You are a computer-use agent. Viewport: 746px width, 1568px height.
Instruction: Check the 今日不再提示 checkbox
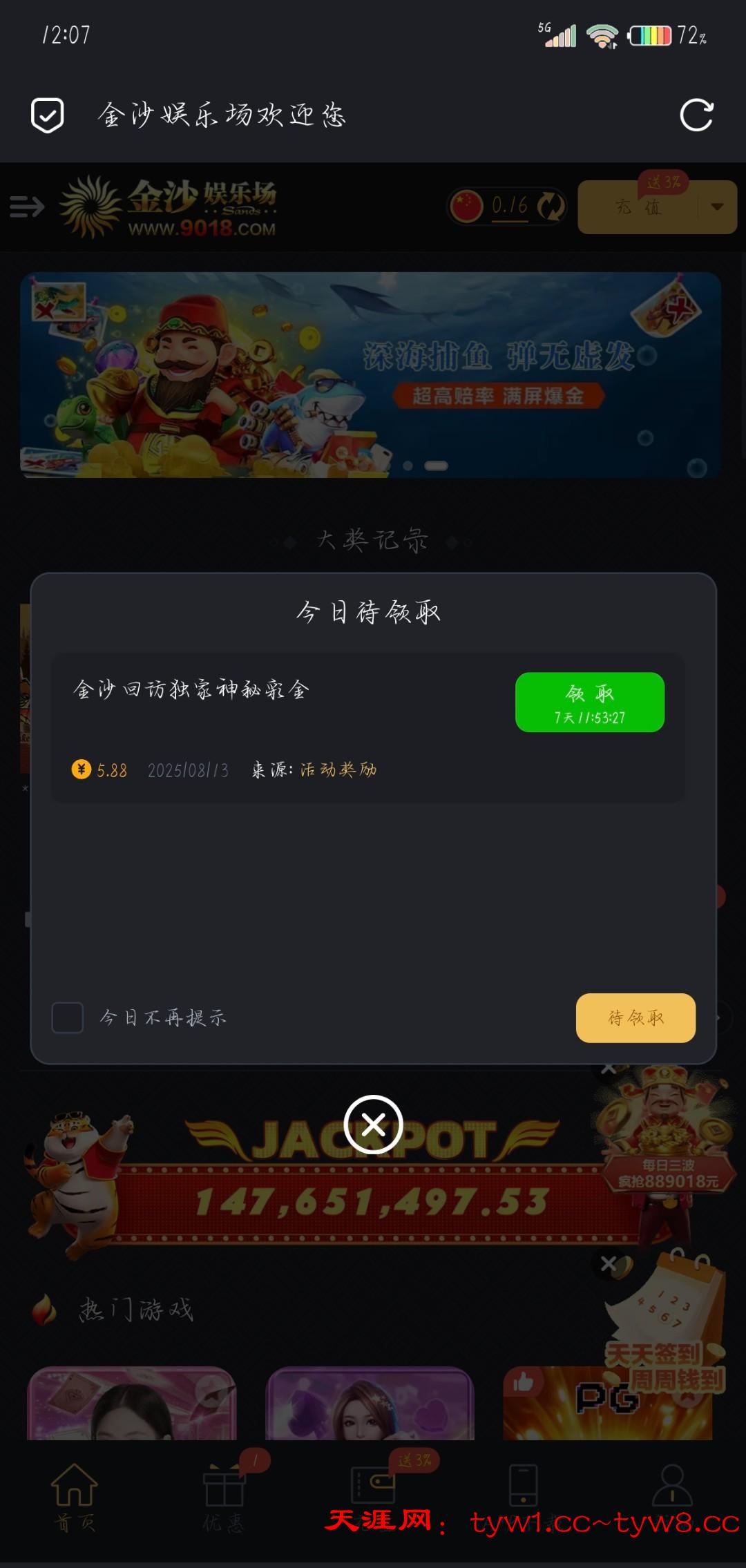pyautogui.click(x=68, y=1017)
